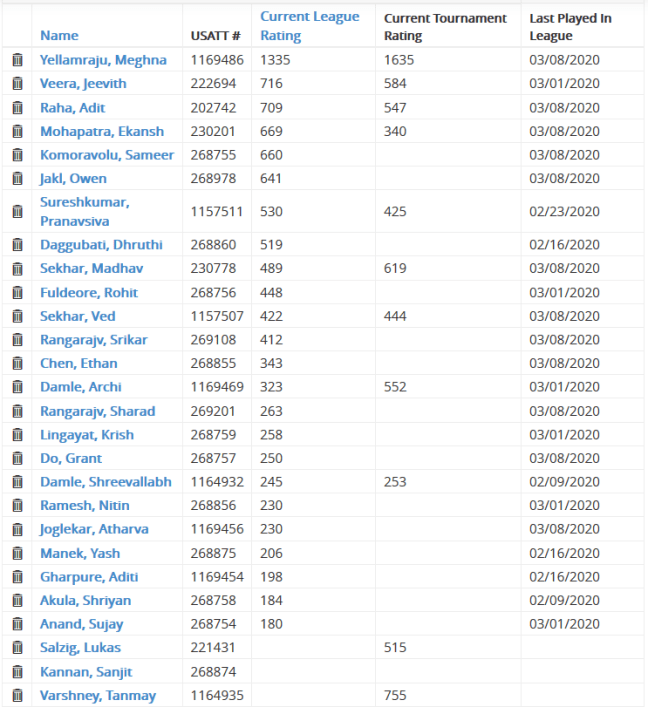Open Chen, Ethan's player page

(x=78, y=364)
